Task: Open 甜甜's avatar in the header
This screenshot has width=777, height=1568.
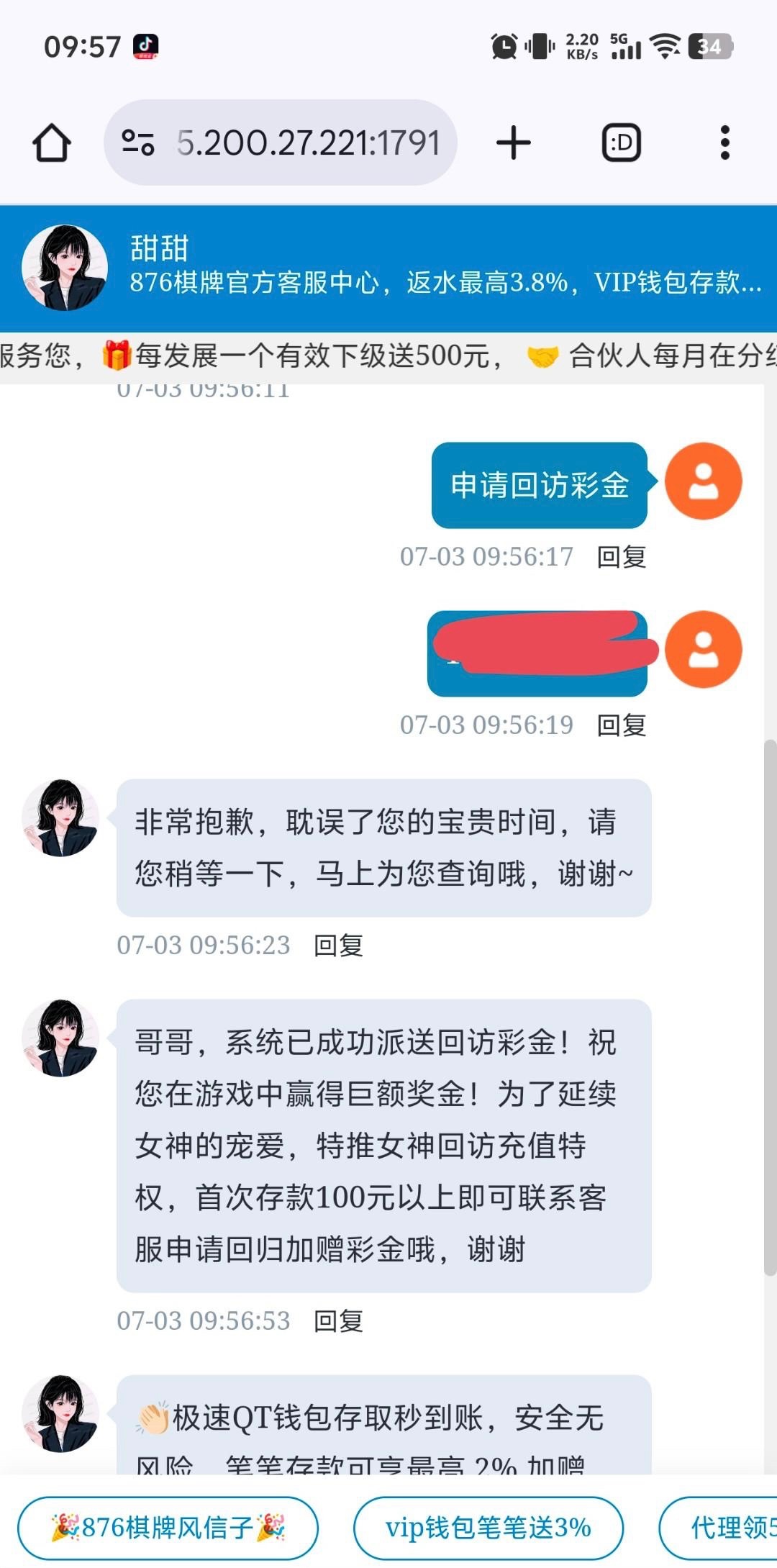Action: click(x=65, y=268)
